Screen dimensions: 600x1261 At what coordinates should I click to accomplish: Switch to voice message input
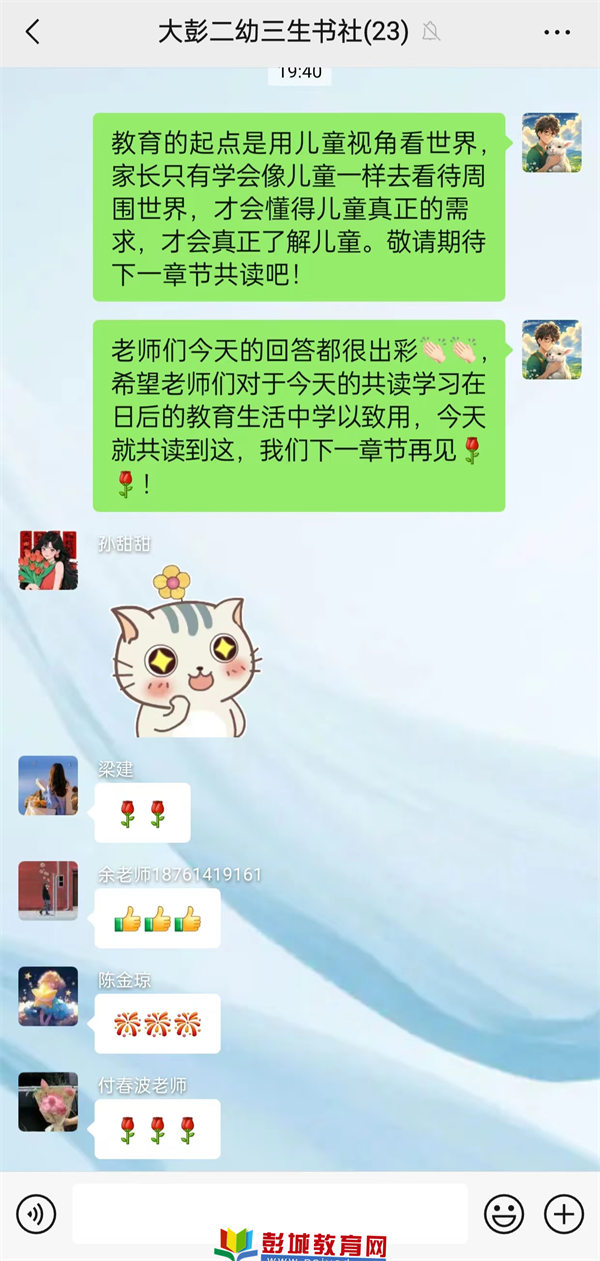[37, 1214]
